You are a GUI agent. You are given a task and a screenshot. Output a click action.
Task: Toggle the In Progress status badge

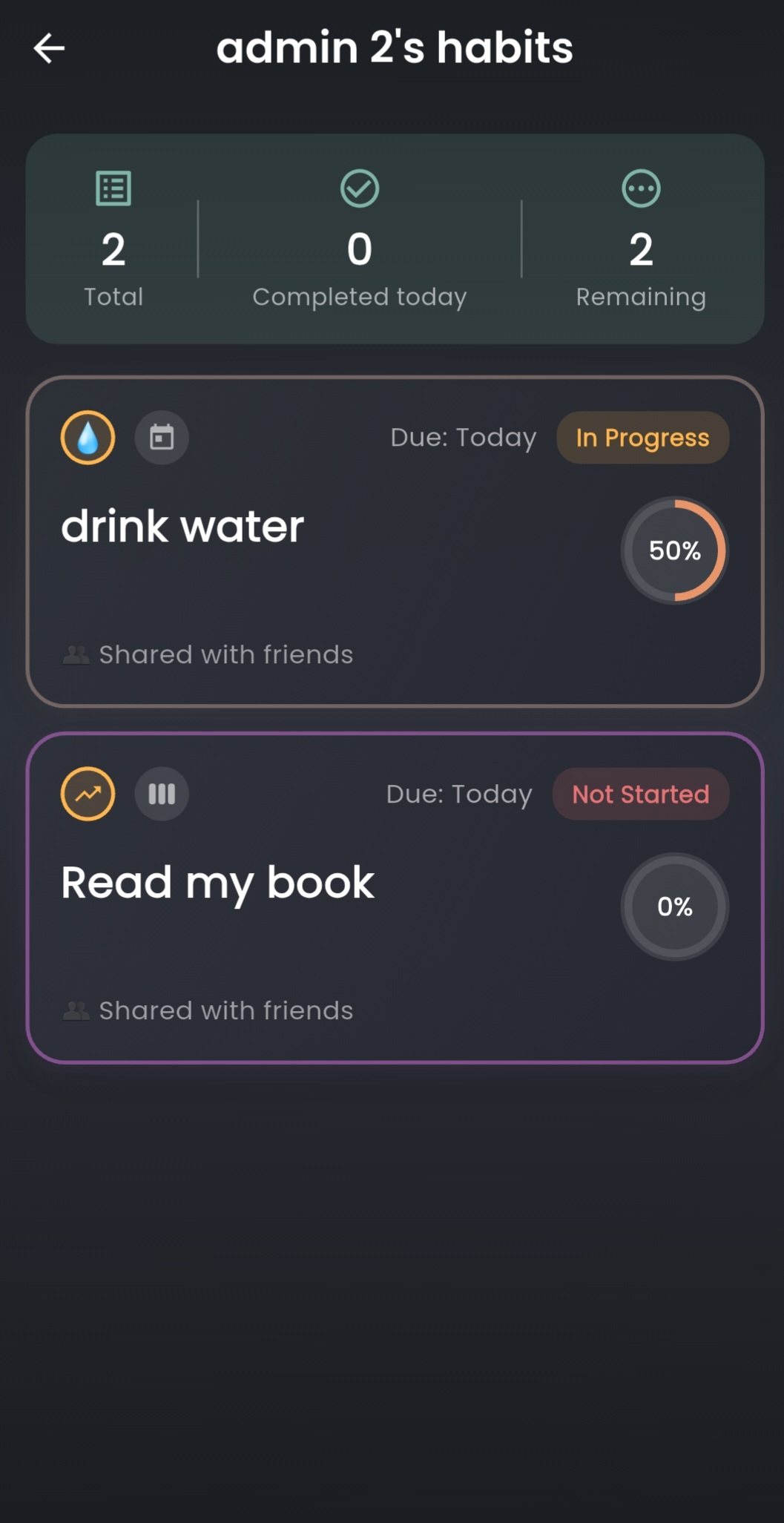click(642, 438)
